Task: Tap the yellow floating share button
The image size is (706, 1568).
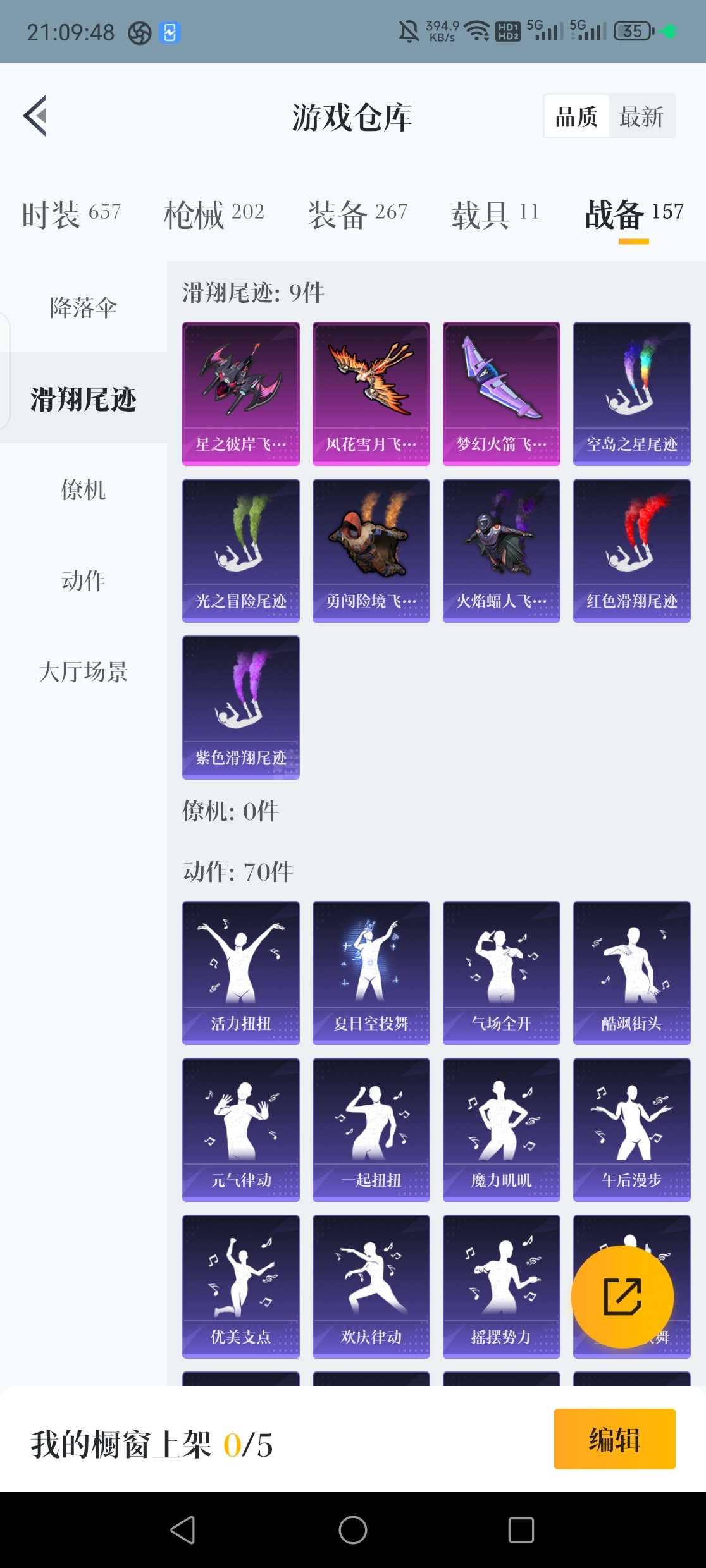Action: click(x=622, y=1297)
